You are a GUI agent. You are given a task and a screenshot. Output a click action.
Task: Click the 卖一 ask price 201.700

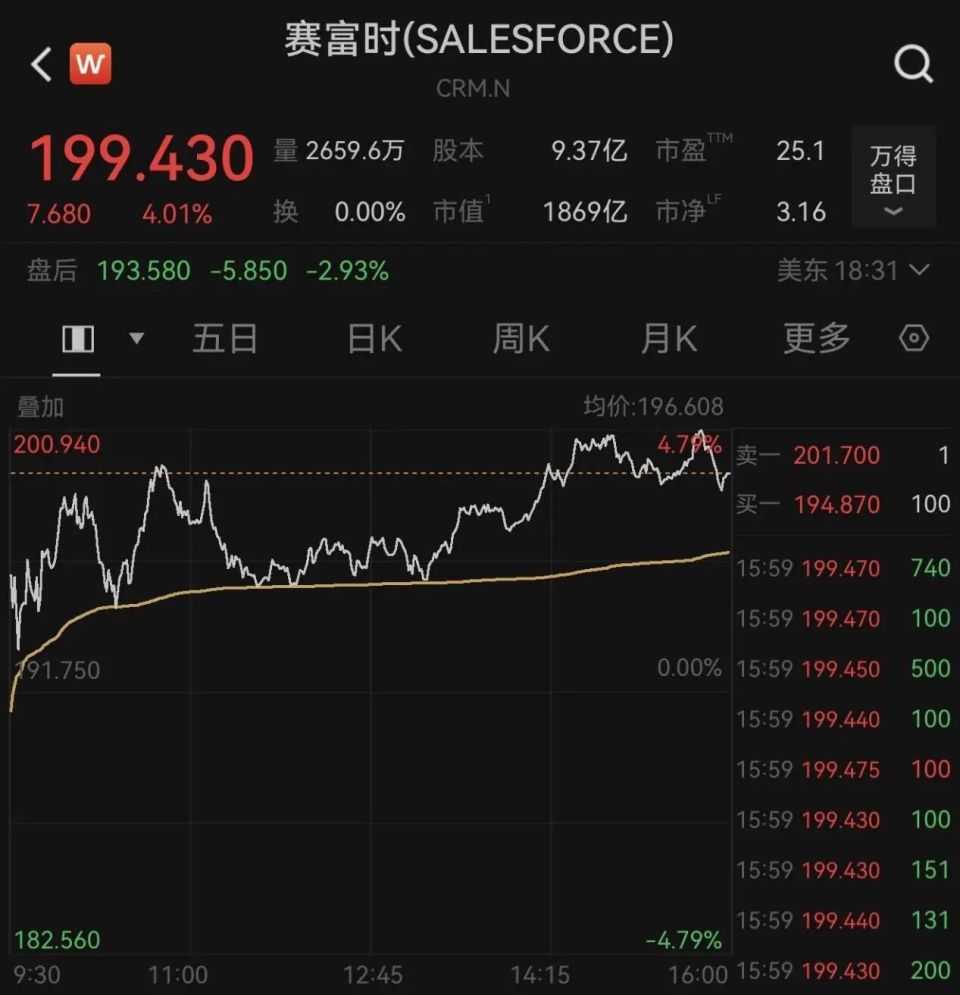[838, 455]
